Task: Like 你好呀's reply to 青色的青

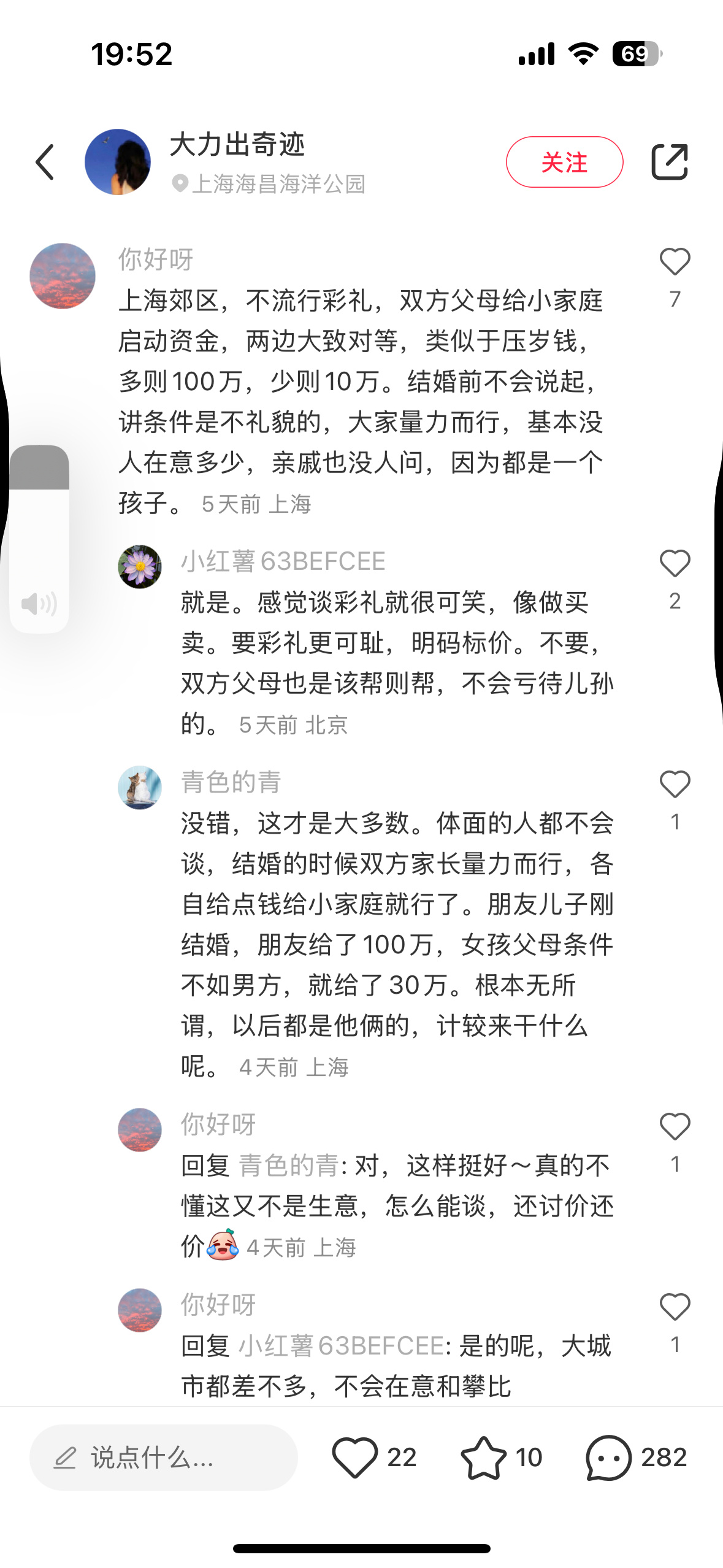Action: [x=675, y=1127]
